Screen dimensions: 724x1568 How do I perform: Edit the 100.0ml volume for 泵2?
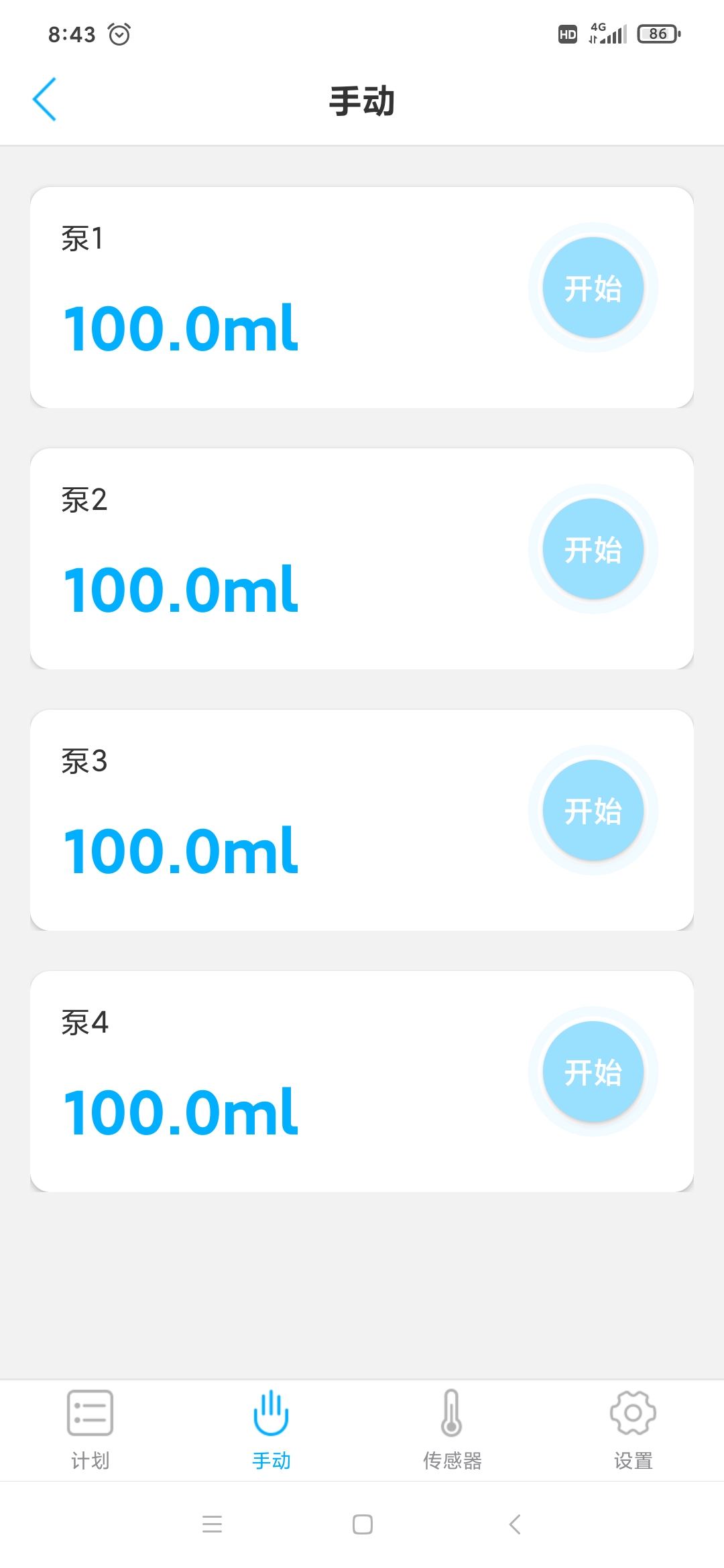point(180,590)
